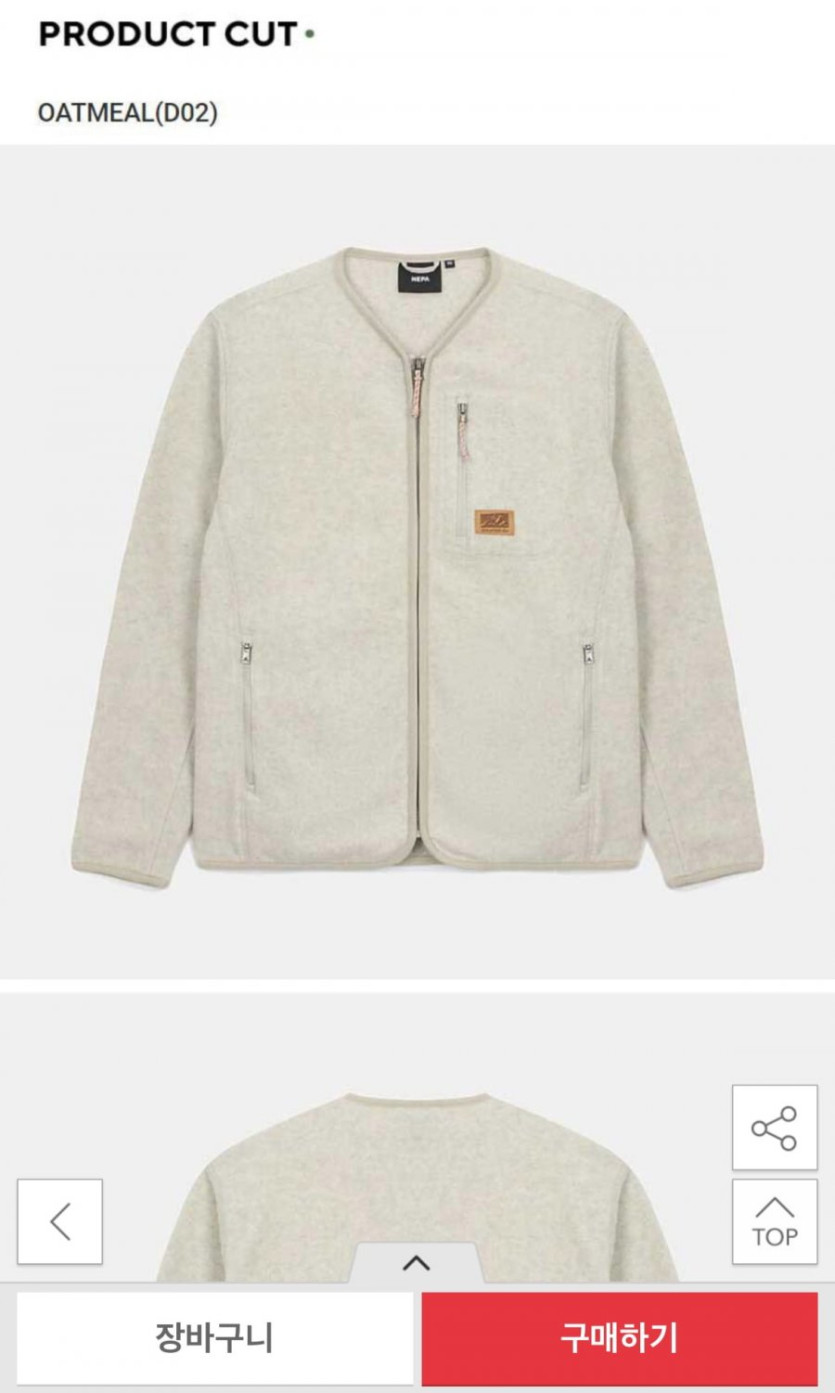Viewport: 835px width, 1393px height.
Task: Jump back to TOP of page
Action: [x=774, y=1221]
